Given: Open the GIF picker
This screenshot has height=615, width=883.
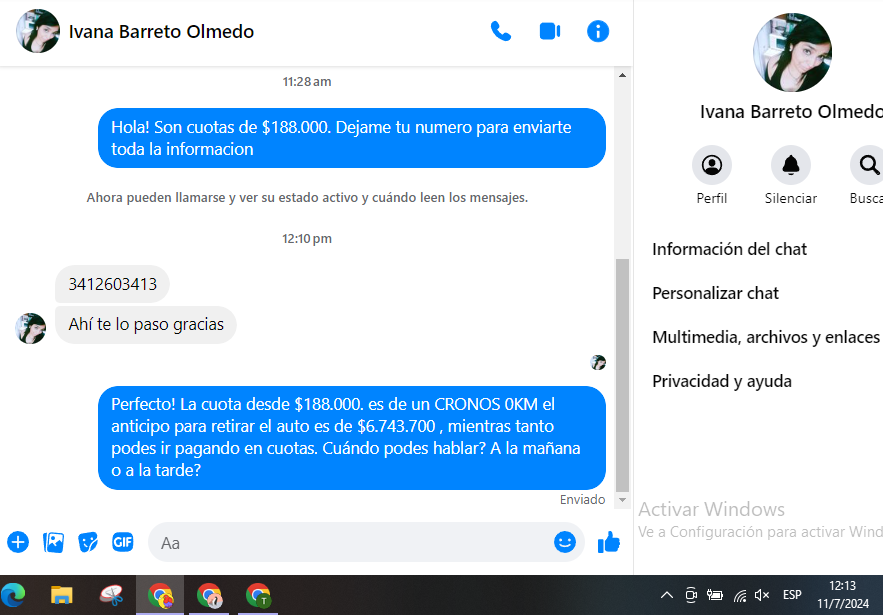Looking at the screenshot, I should [x=123, y=542].
